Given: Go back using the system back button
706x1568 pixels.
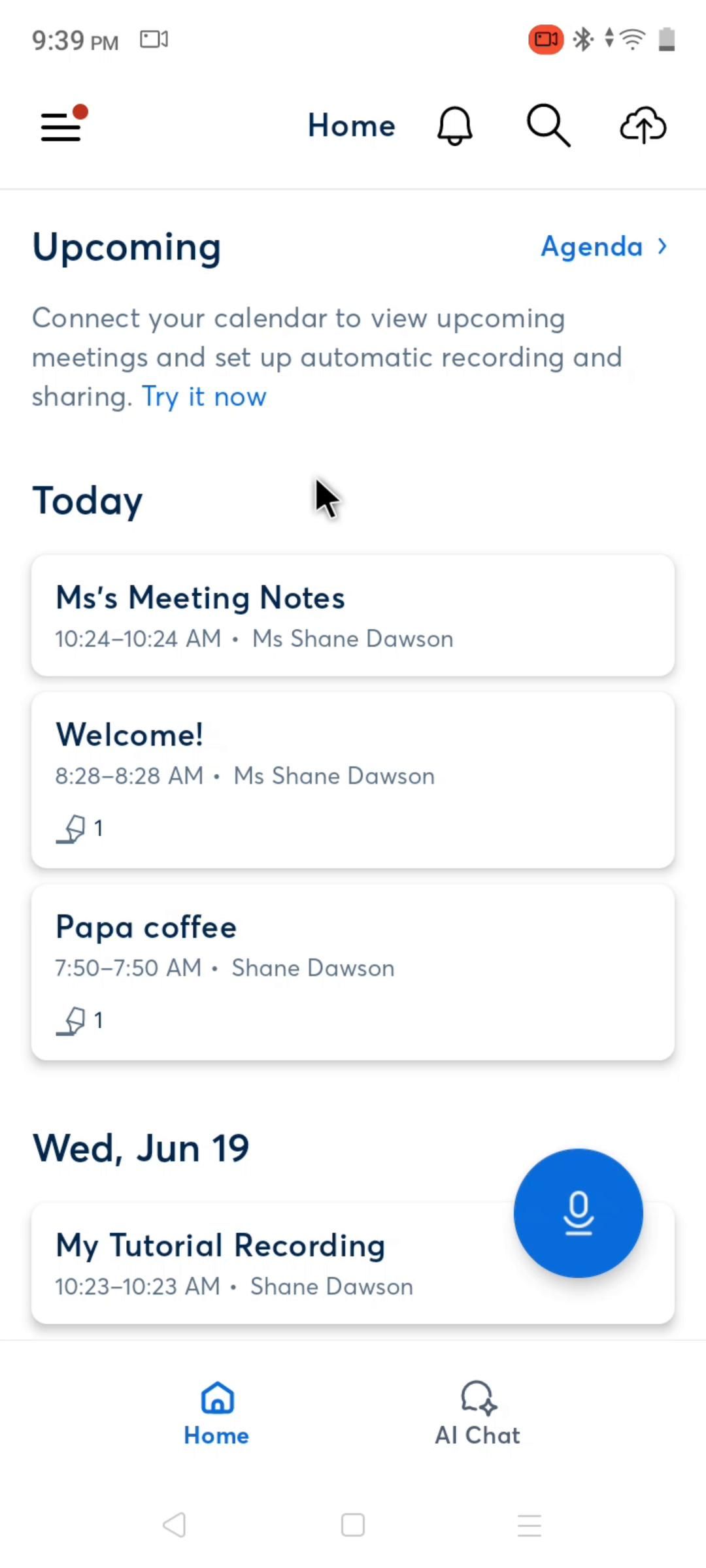Looking at the screenshot, I should (x=175, y=1526).
